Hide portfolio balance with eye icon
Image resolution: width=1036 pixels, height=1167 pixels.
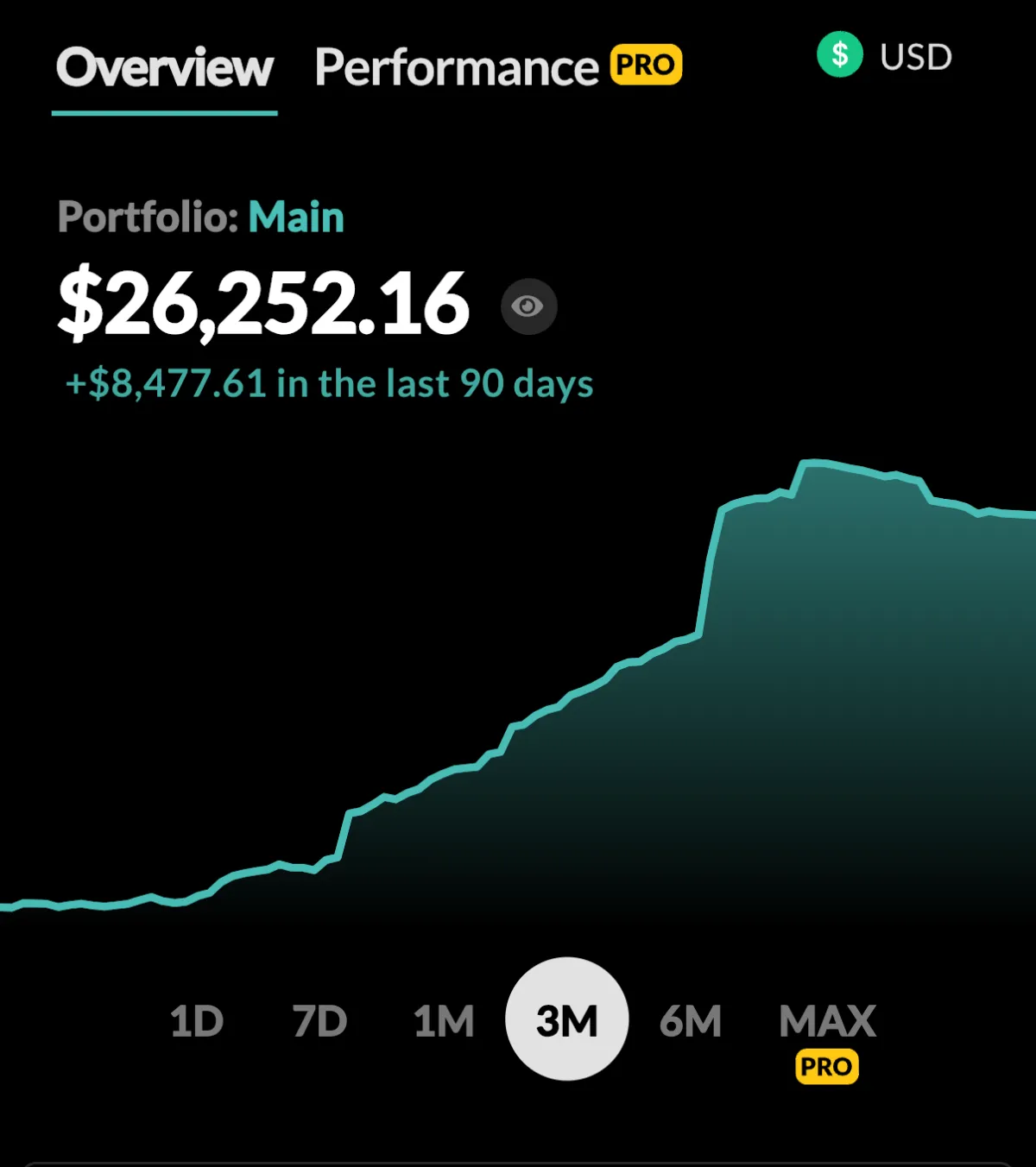tap(528, 306)
